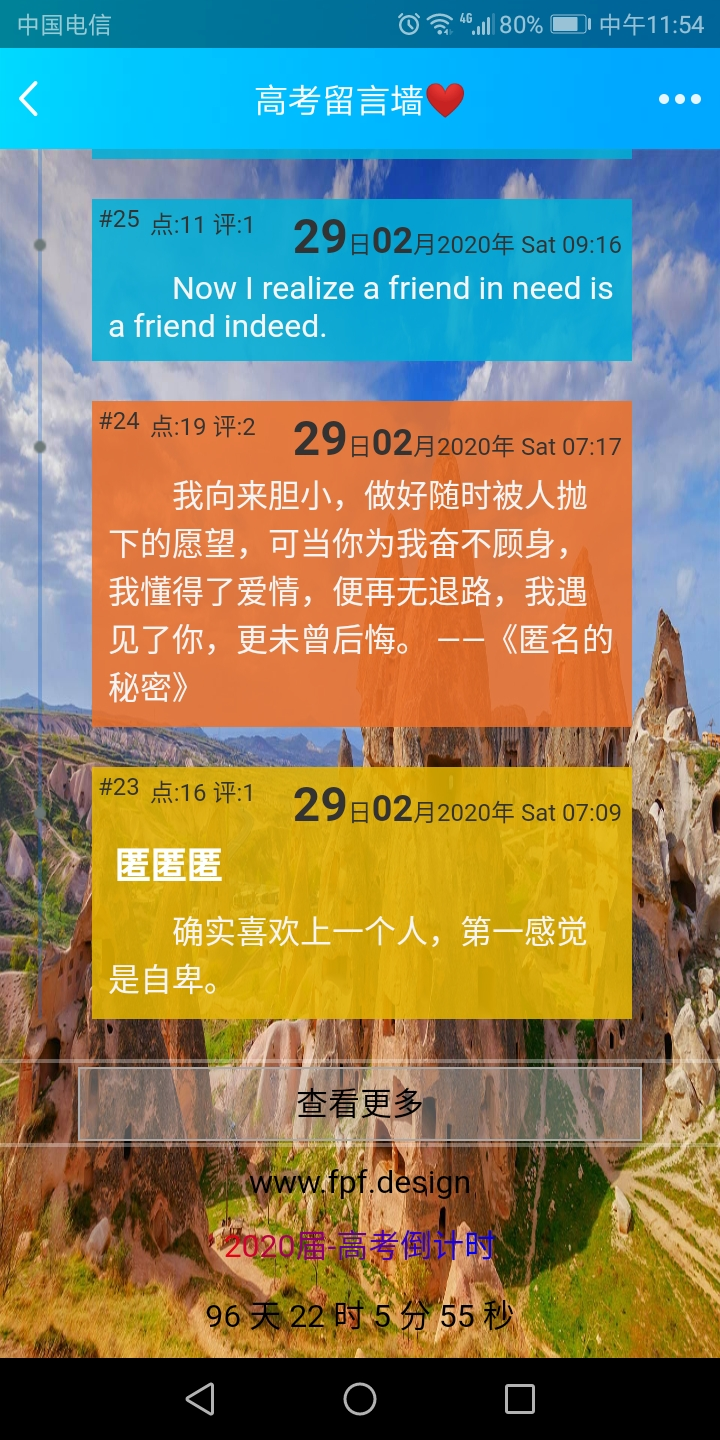
Task: Tap 查看更多 to load more messages
Action: click(x=360, y=1104)
